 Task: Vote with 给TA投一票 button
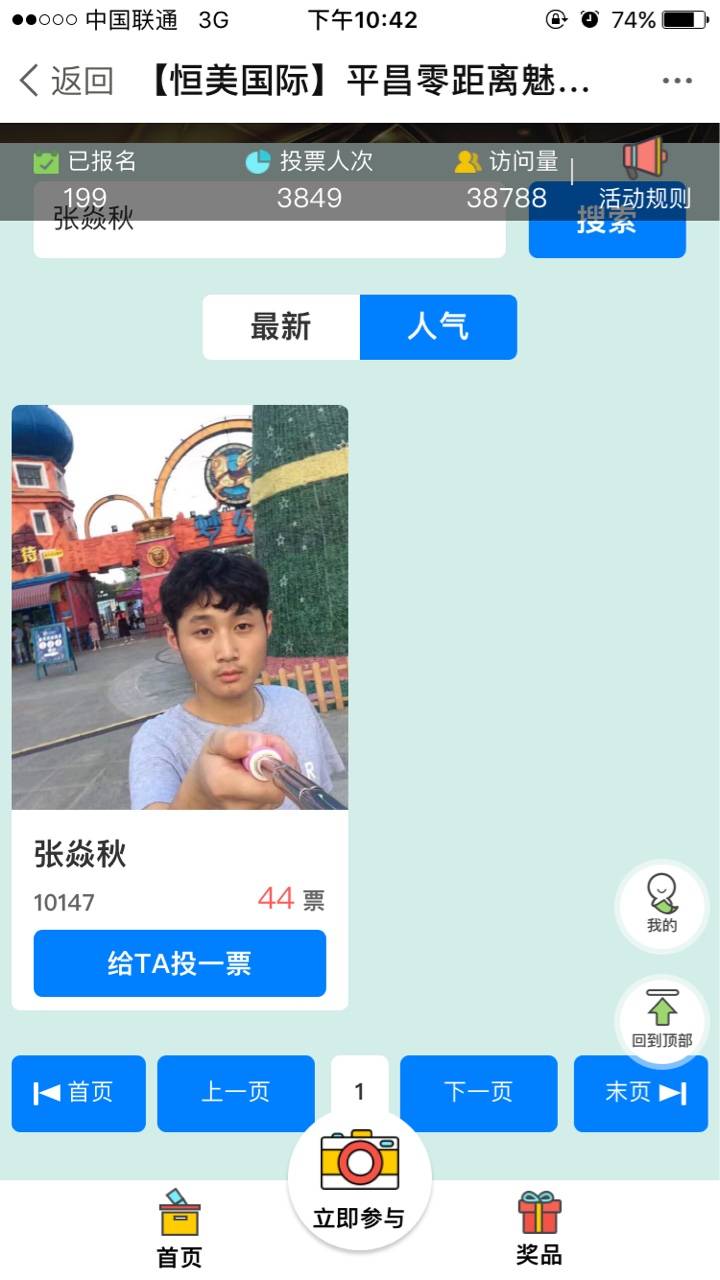pyautogui.click(x=180, y=963)
